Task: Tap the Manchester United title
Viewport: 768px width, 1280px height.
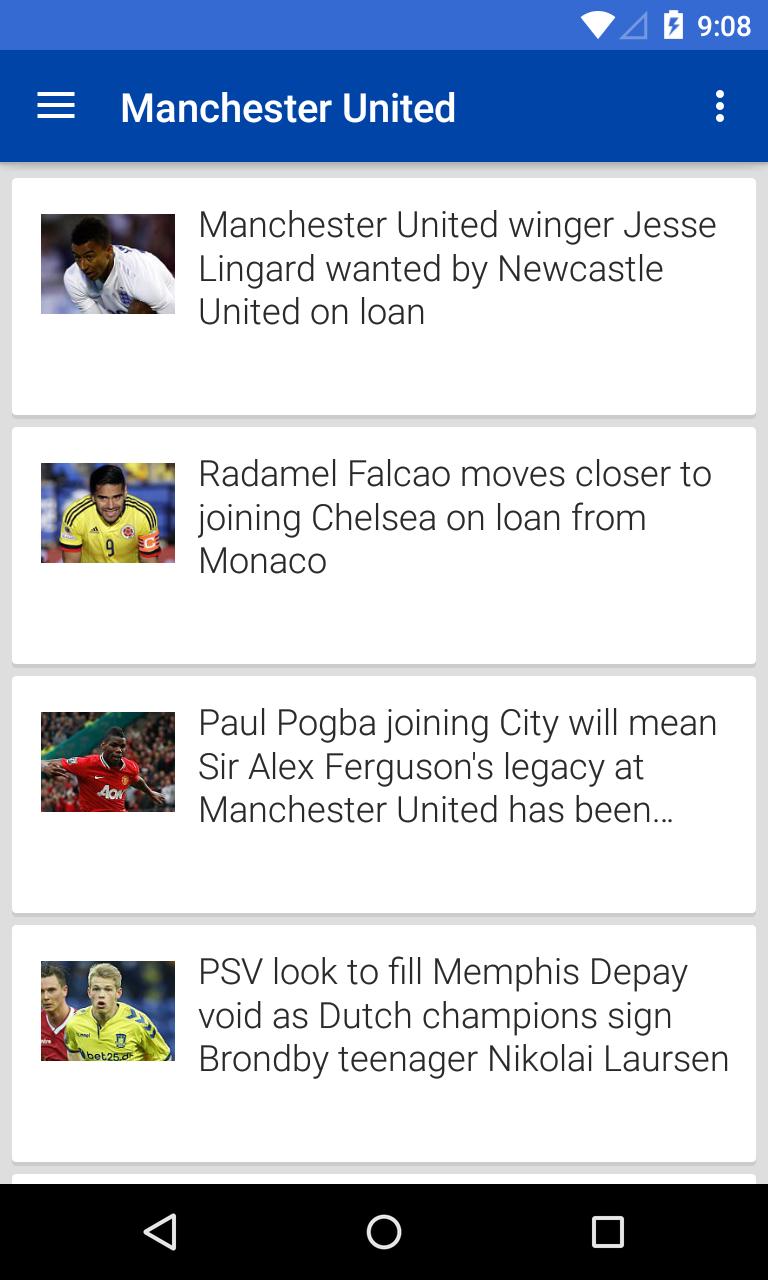Action: 287,107
